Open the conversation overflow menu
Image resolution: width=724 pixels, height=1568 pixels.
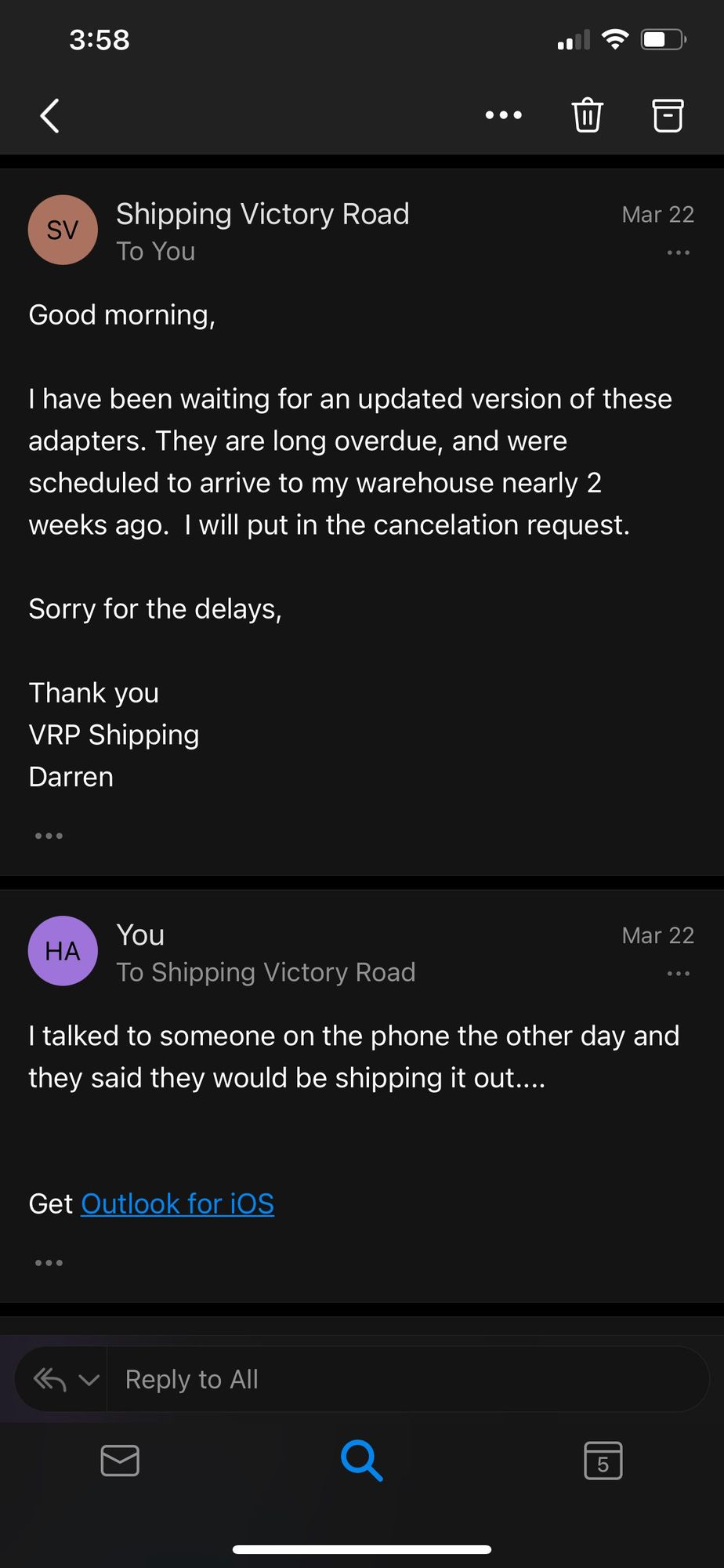point(503,115)
